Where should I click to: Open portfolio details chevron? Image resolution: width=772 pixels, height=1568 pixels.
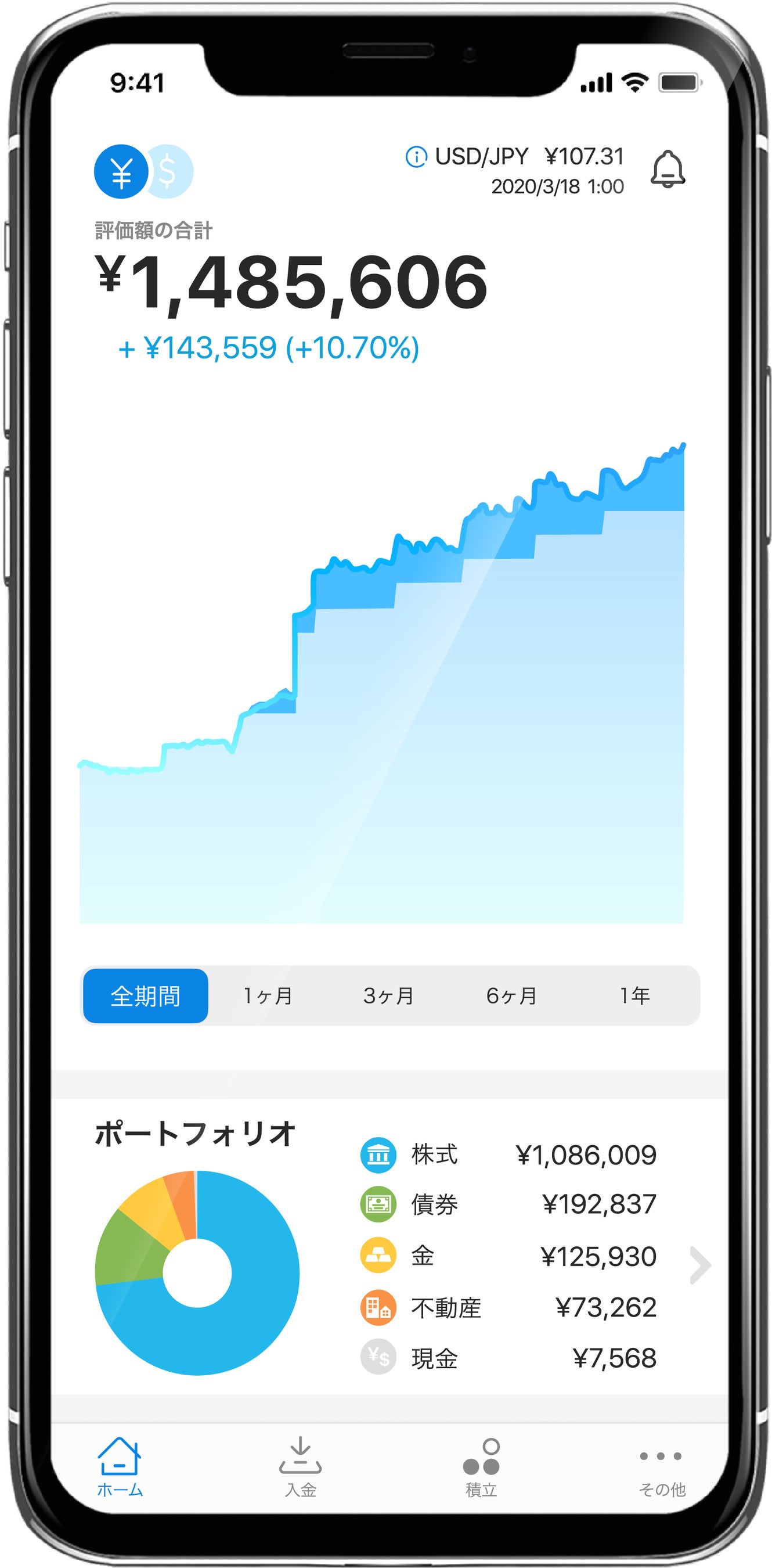699,1265
